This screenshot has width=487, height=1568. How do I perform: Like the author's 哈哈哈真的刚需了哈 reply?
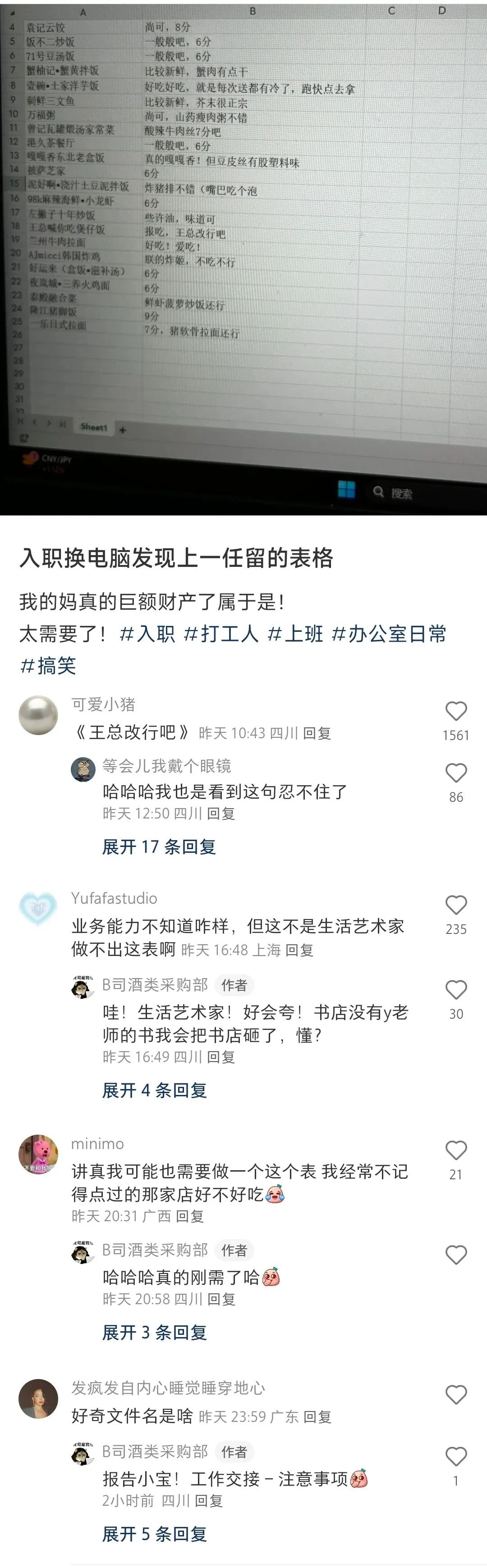456,1255
